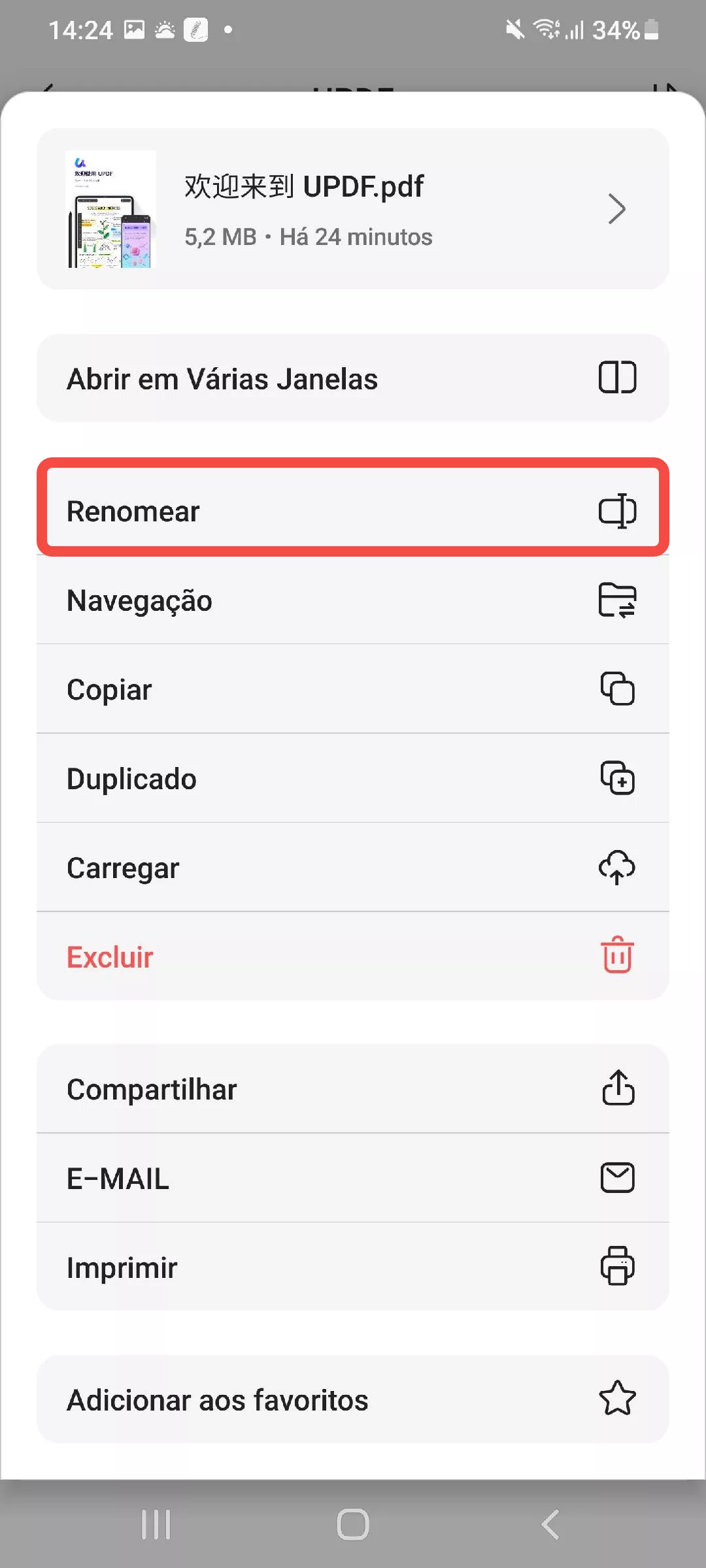This screenshot has width=706, height=1568.
Task: Click the duplicate icon next to Duplicado
Action: [617, 778]
